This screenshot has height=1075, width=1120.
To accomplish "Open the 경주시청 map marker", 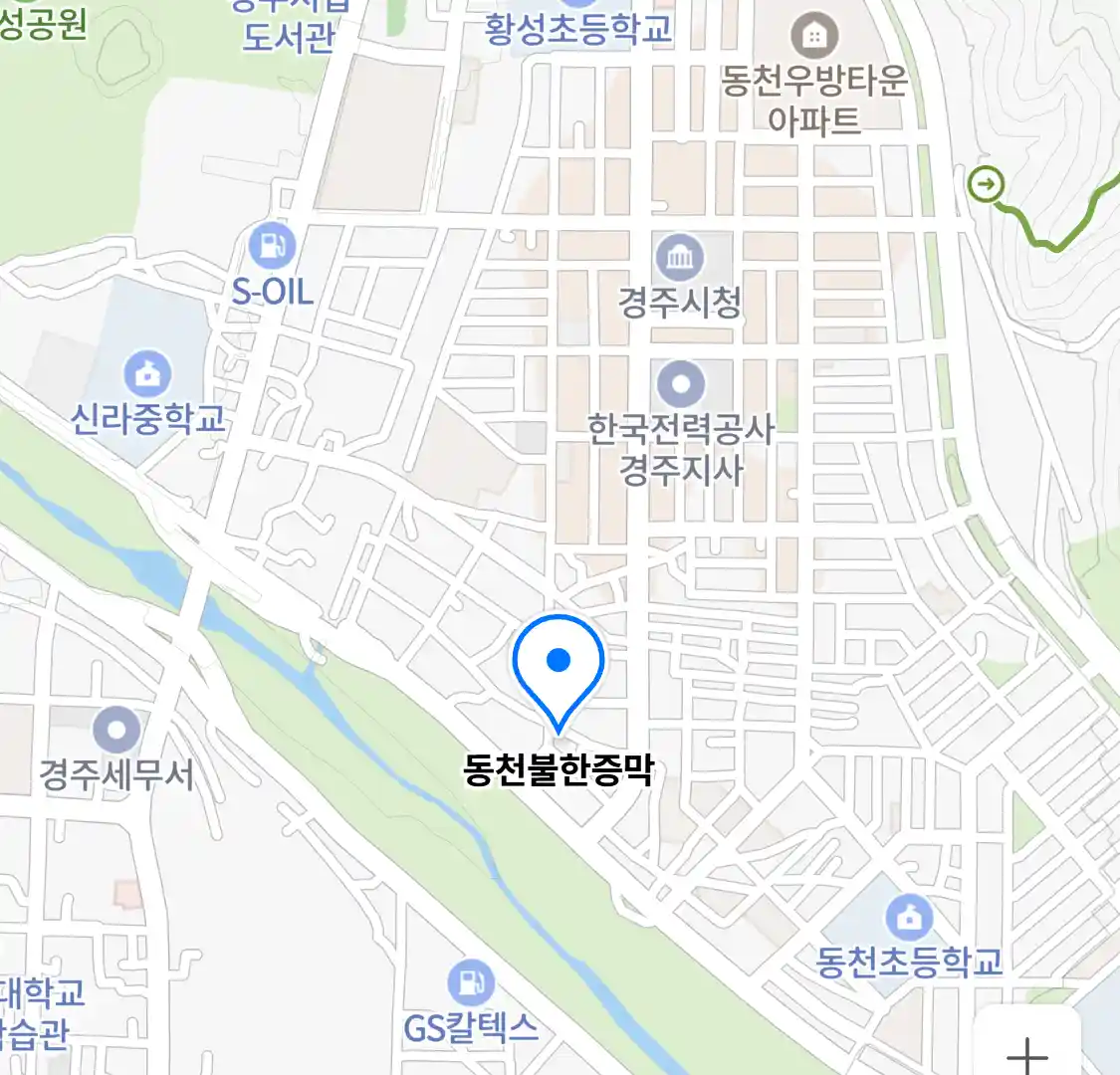I will point(680,259).
